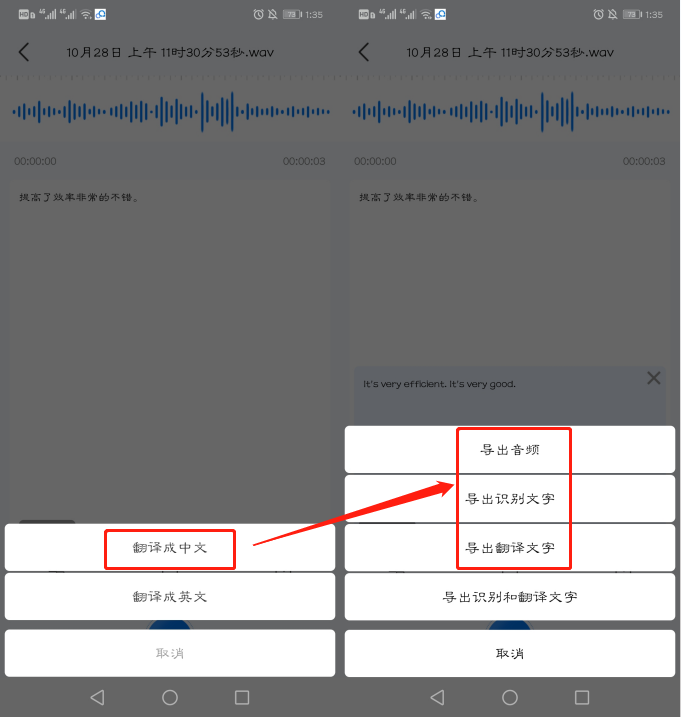Choose 导出识别文字 option
The image size is (681, 717).
pos(509,498)
